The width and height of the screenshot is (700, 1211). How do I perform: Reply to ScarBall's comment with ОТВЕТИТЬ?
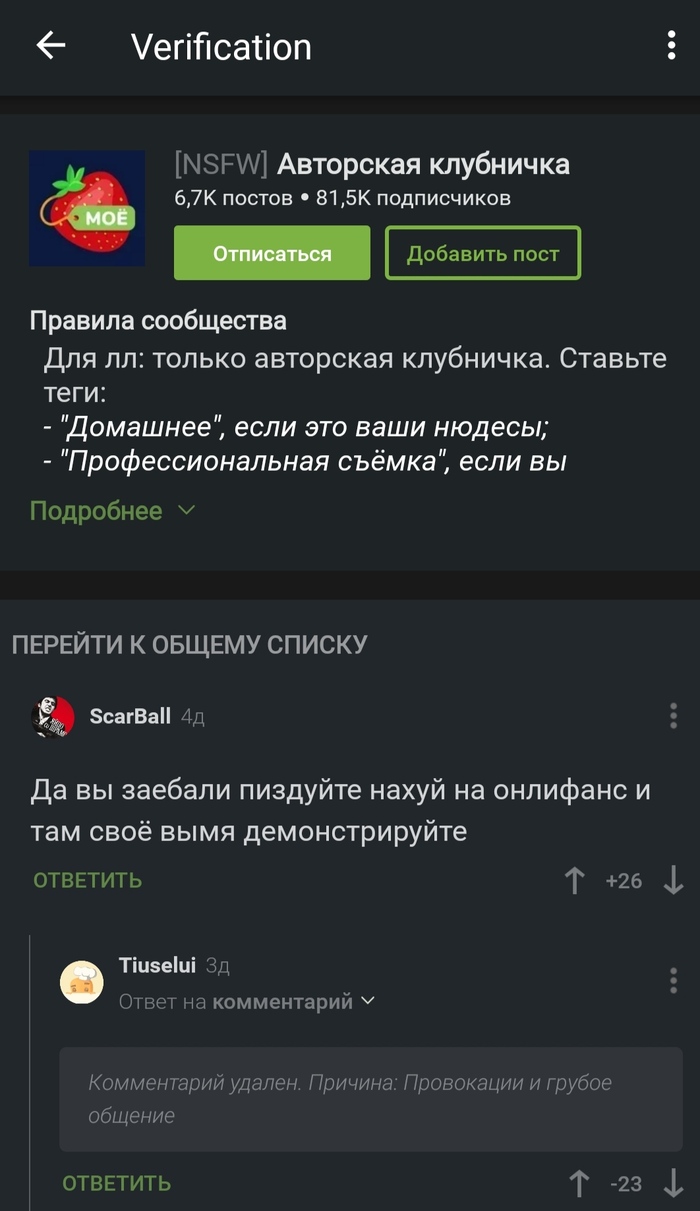pyautogui.click(x=88, y=880)
